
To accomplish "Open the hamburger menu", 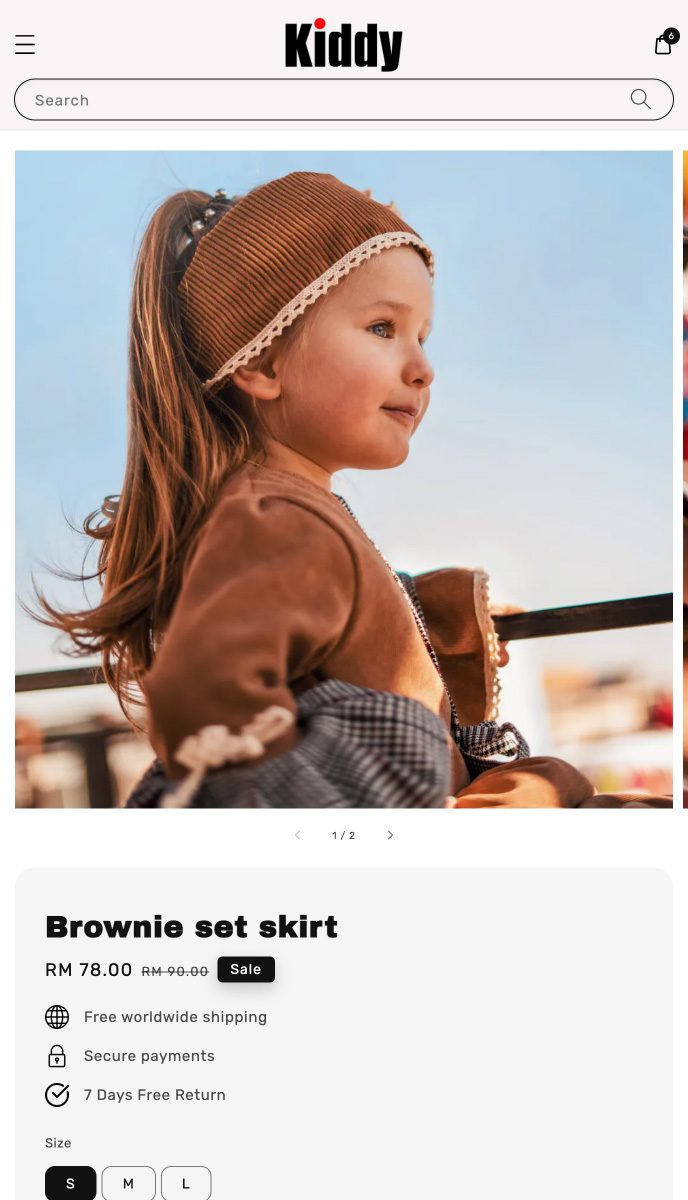I will 25,45.
